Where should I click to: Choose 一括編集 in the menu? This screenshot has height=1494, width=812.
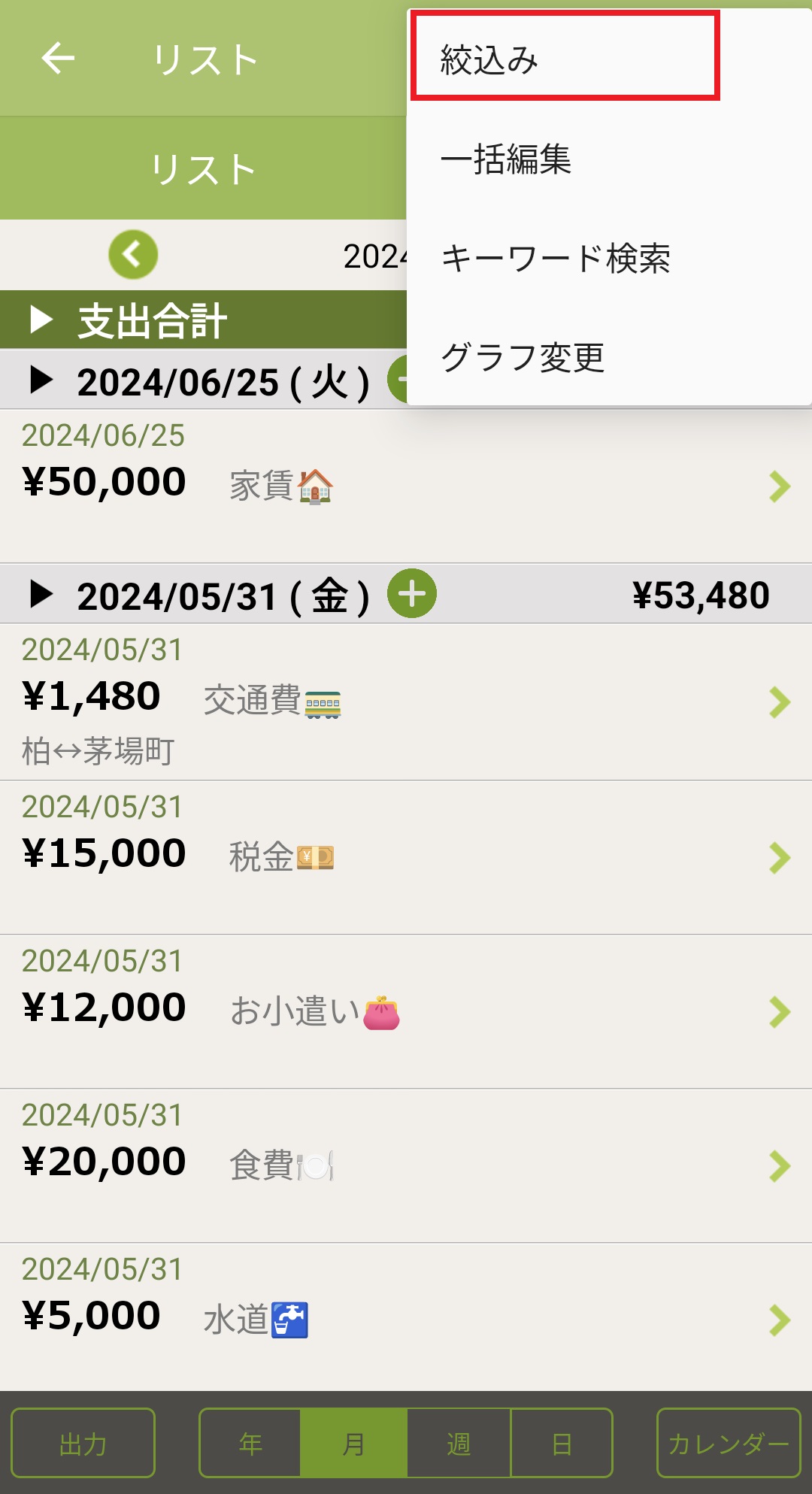(x=507, y=159)
